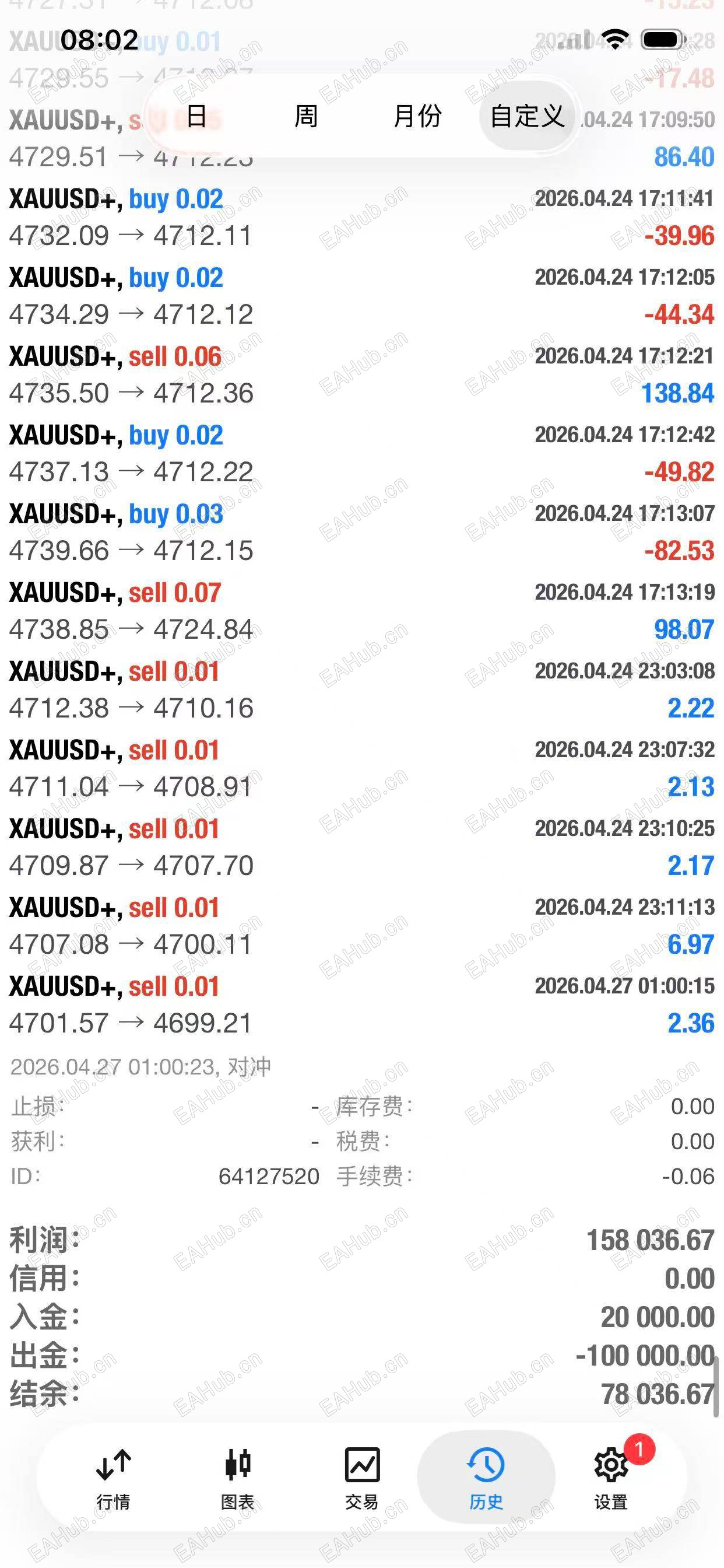Open the sell 0.07 trade with 98.07 profit
724x1568 pixels.
coord(361,611)
